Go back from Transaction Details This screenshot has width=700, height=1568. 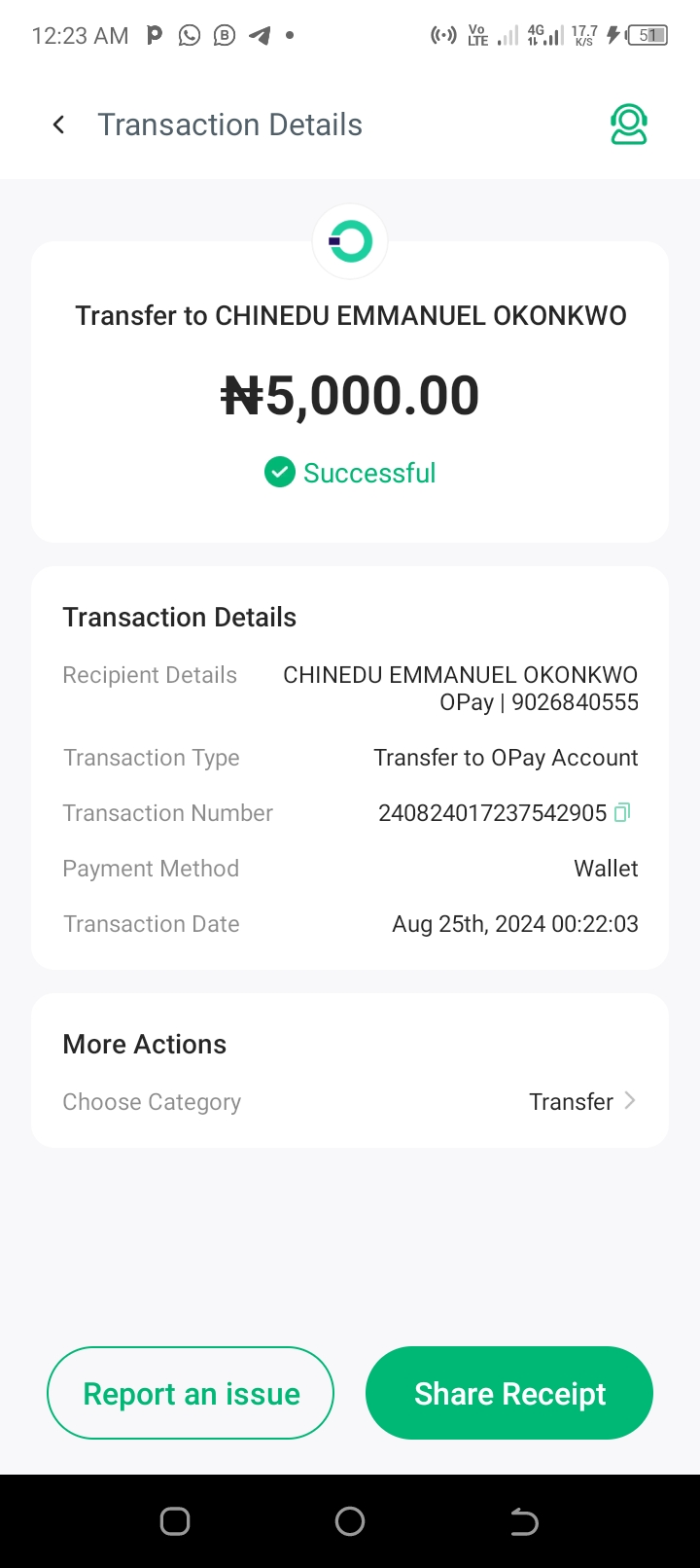pos(59,125)
